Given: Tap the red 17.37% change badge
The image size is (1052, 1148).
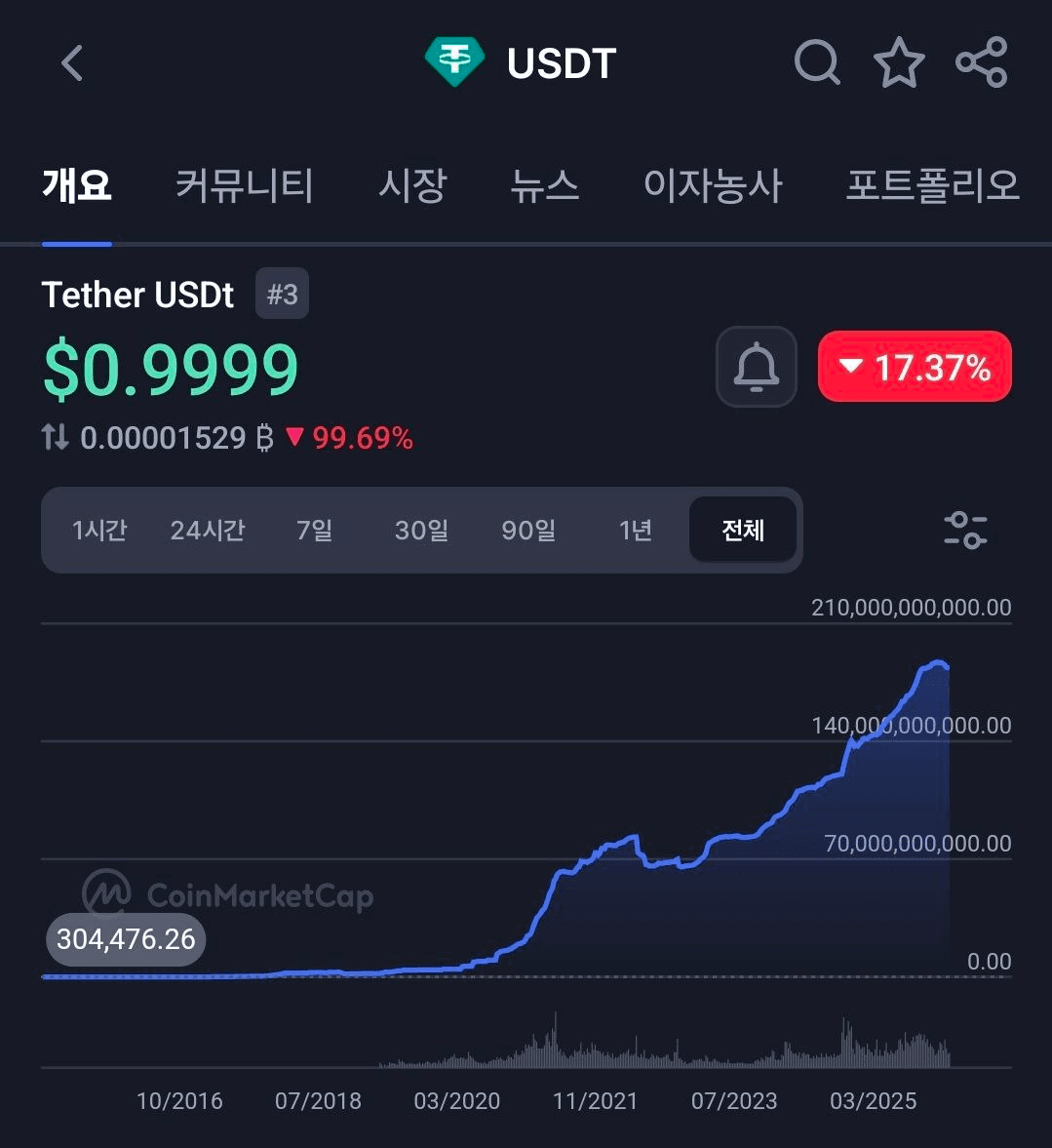Looking at the screenshot, I should 915,367.
